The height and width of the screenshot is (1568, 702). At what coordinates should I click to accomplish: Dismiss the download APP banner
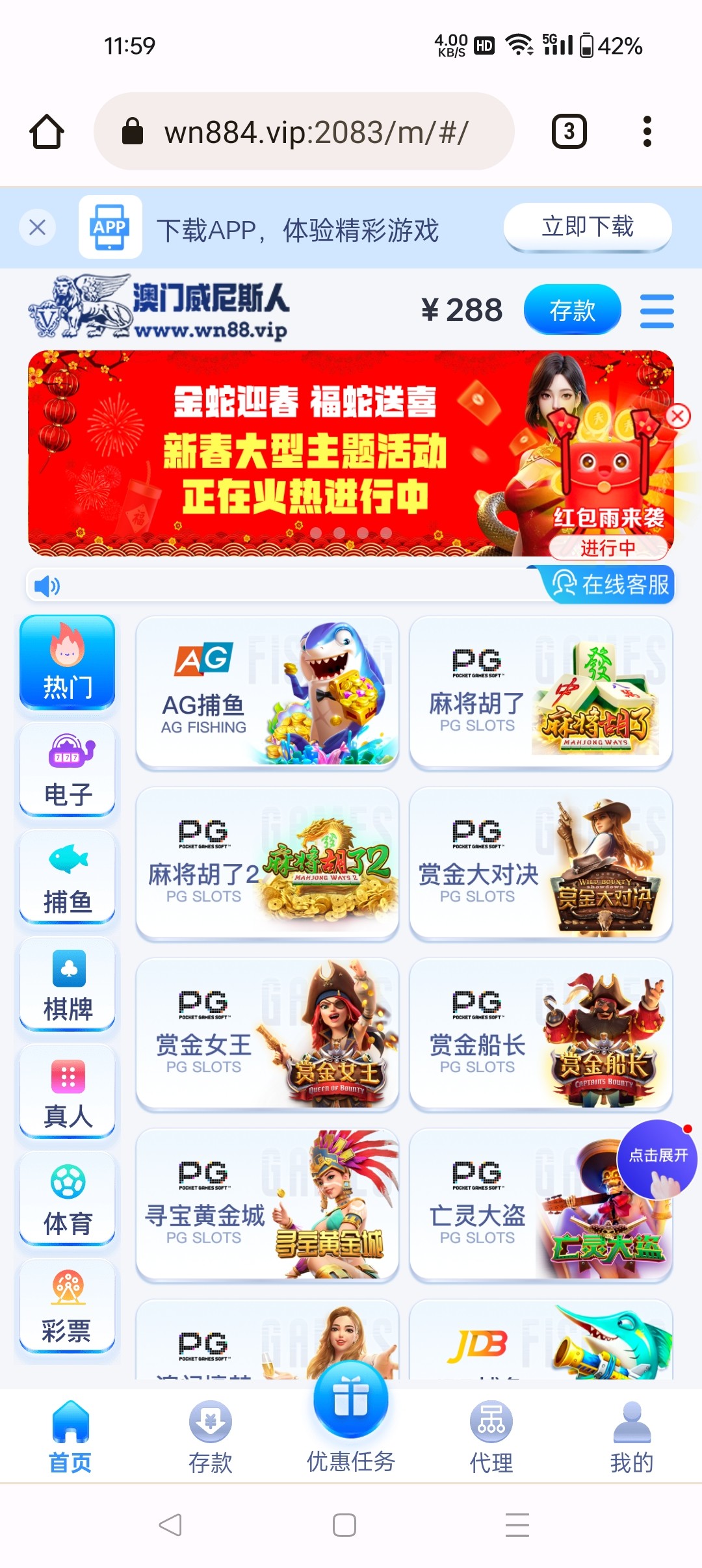pos(38,228)
